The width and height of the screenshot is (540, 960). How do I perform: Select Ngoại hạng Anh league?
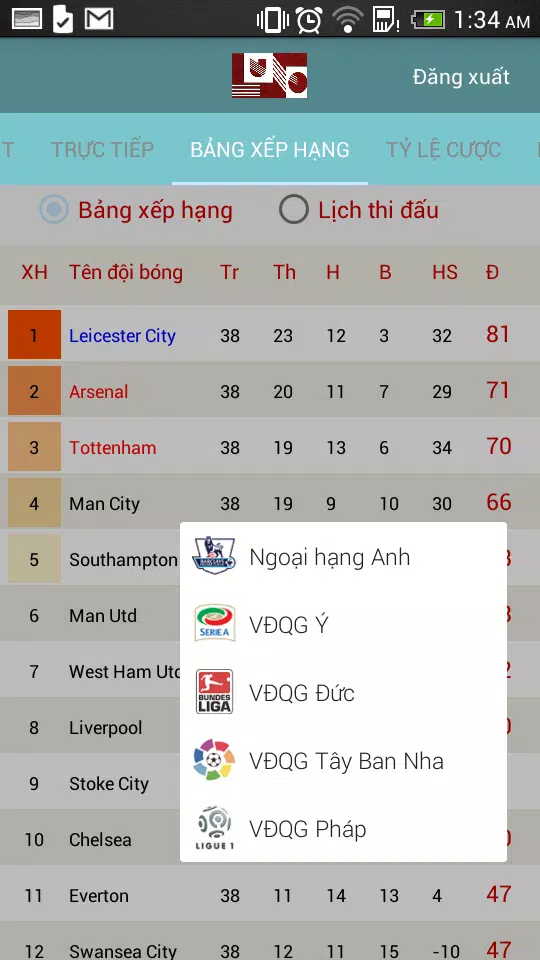click(343, 557)
